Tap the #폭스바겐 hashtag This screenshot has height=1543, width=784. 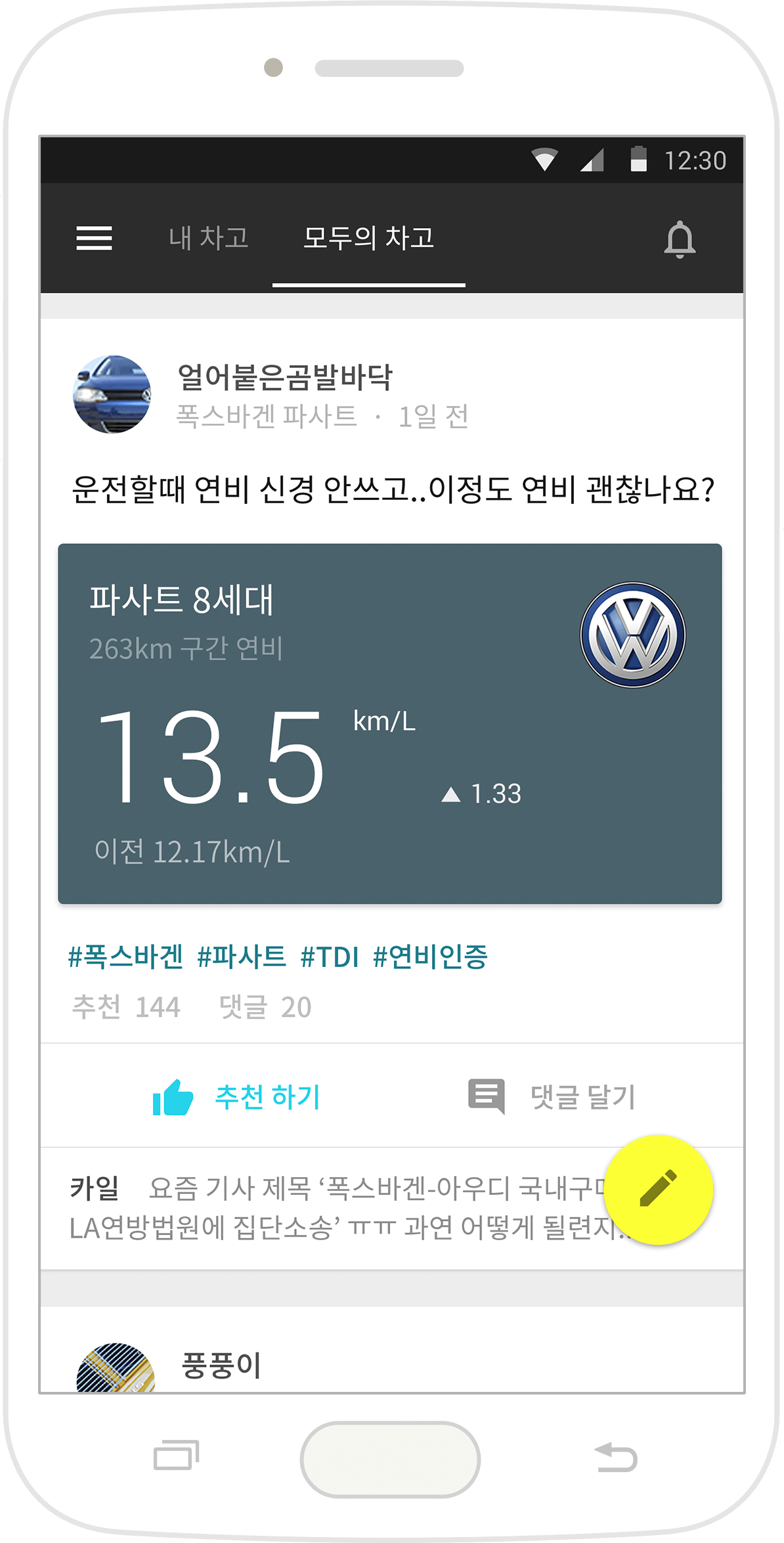tap(125, 956)
